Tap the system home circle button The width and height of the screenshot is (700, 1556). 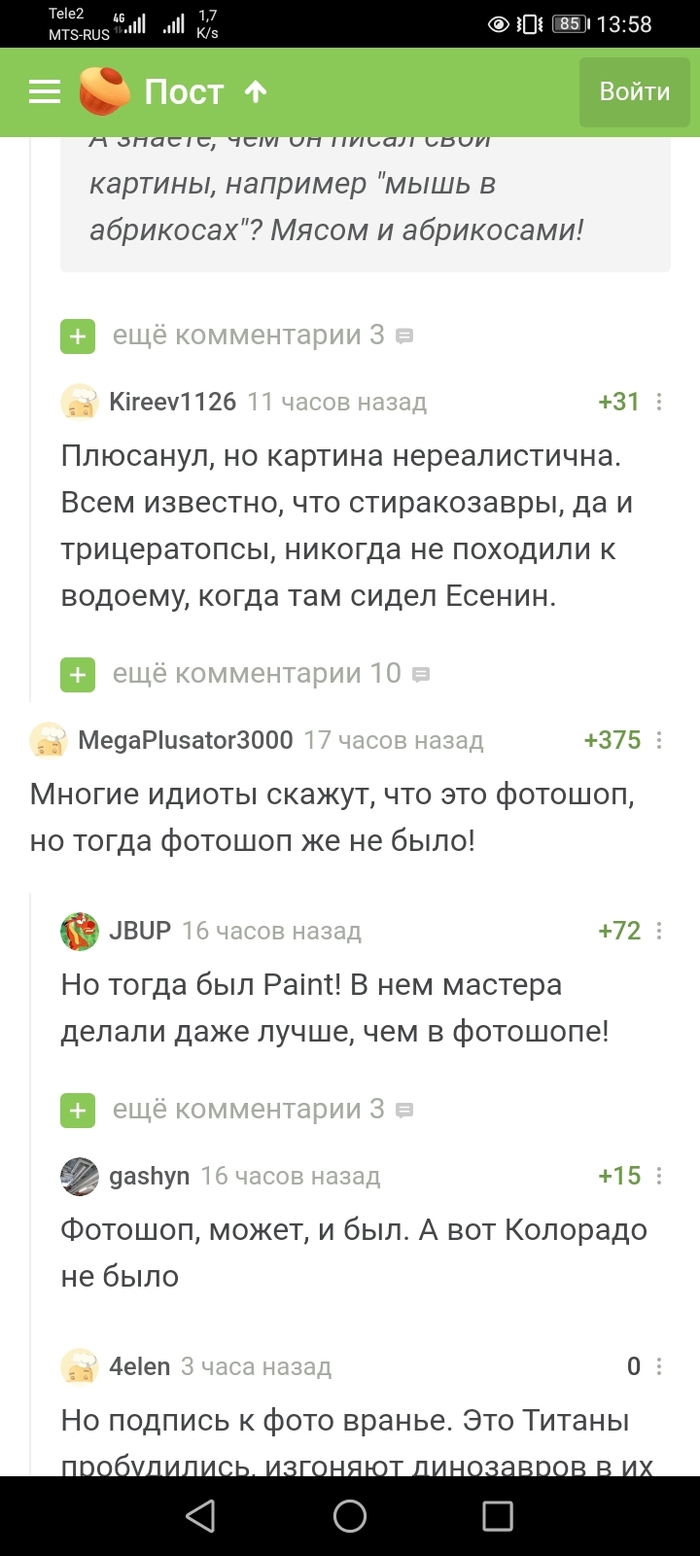pyautogui.click(x=350, y=1515)
